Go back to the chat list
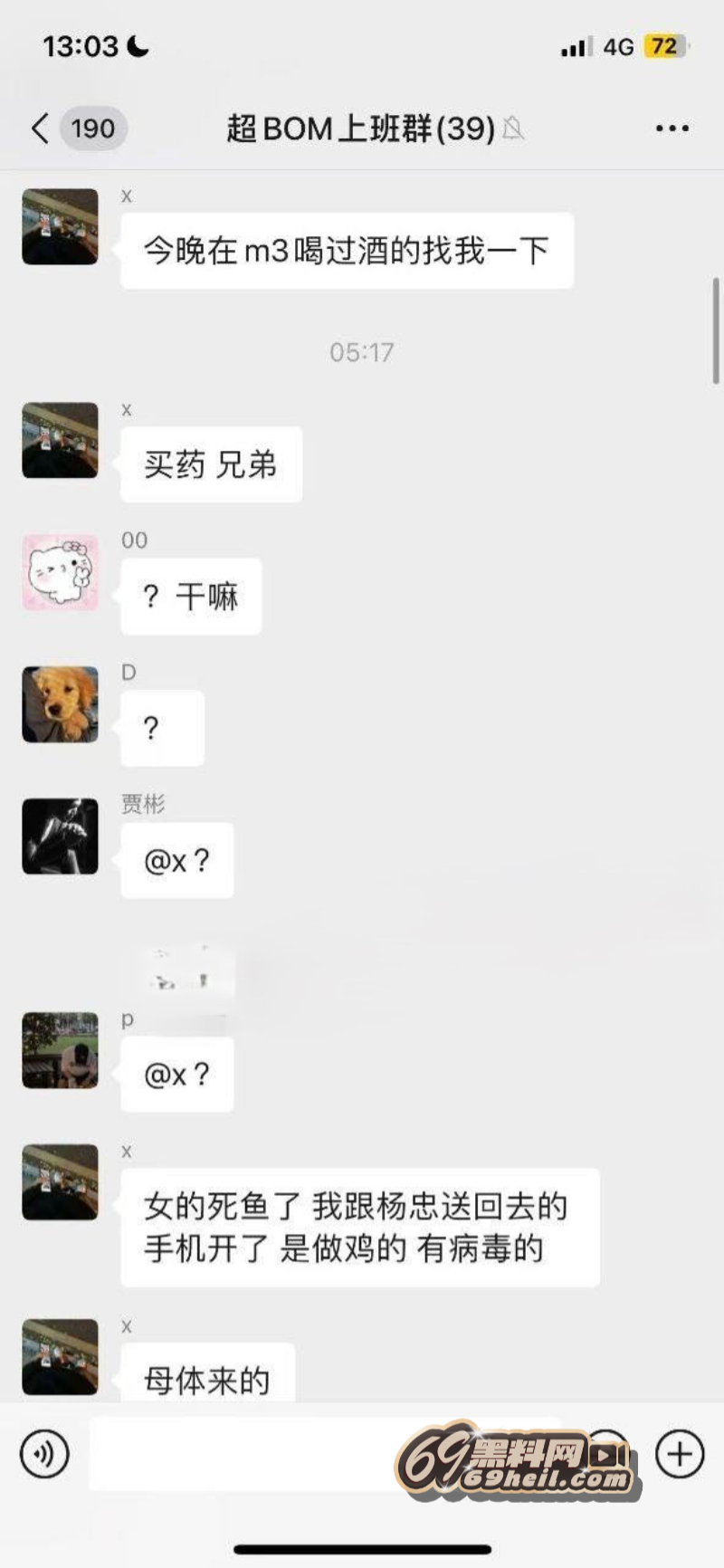The width and height of the screenshot is (724, 1568). pos(40,129)
